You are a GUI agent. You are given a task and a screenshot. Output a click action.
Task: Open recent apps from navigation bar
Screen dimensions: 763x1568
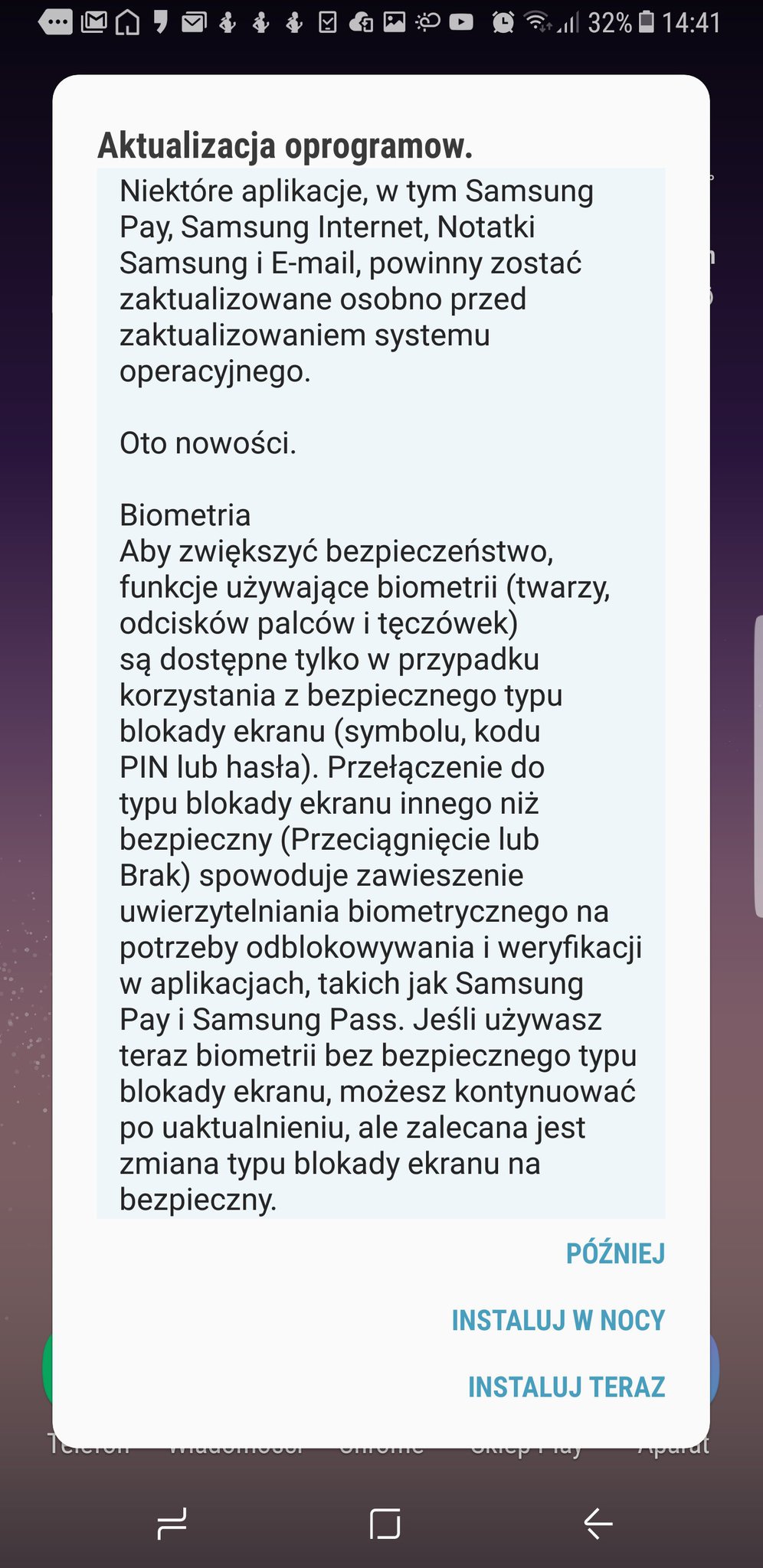click(x=172, y=1523)
